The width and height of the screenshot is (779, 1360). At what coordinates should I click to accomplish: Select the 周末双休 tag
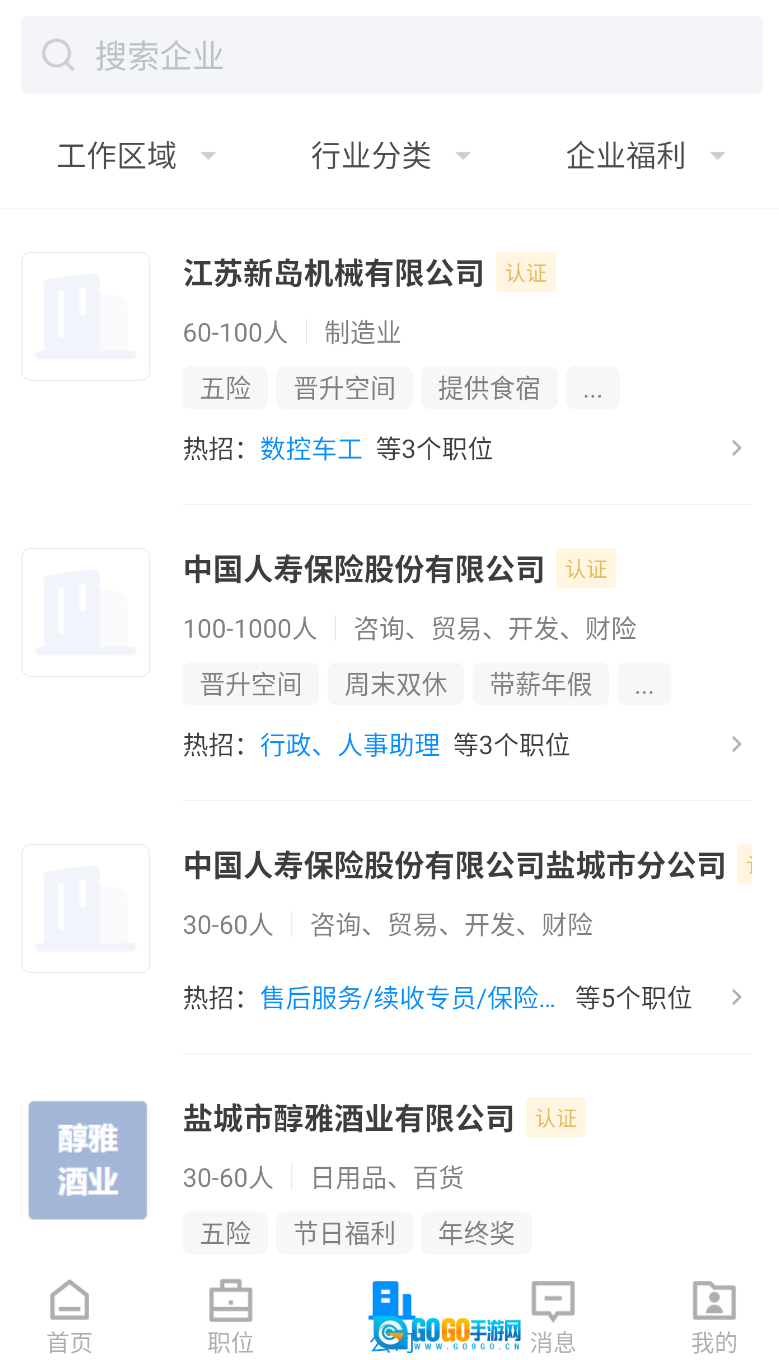tap(395, 684)
